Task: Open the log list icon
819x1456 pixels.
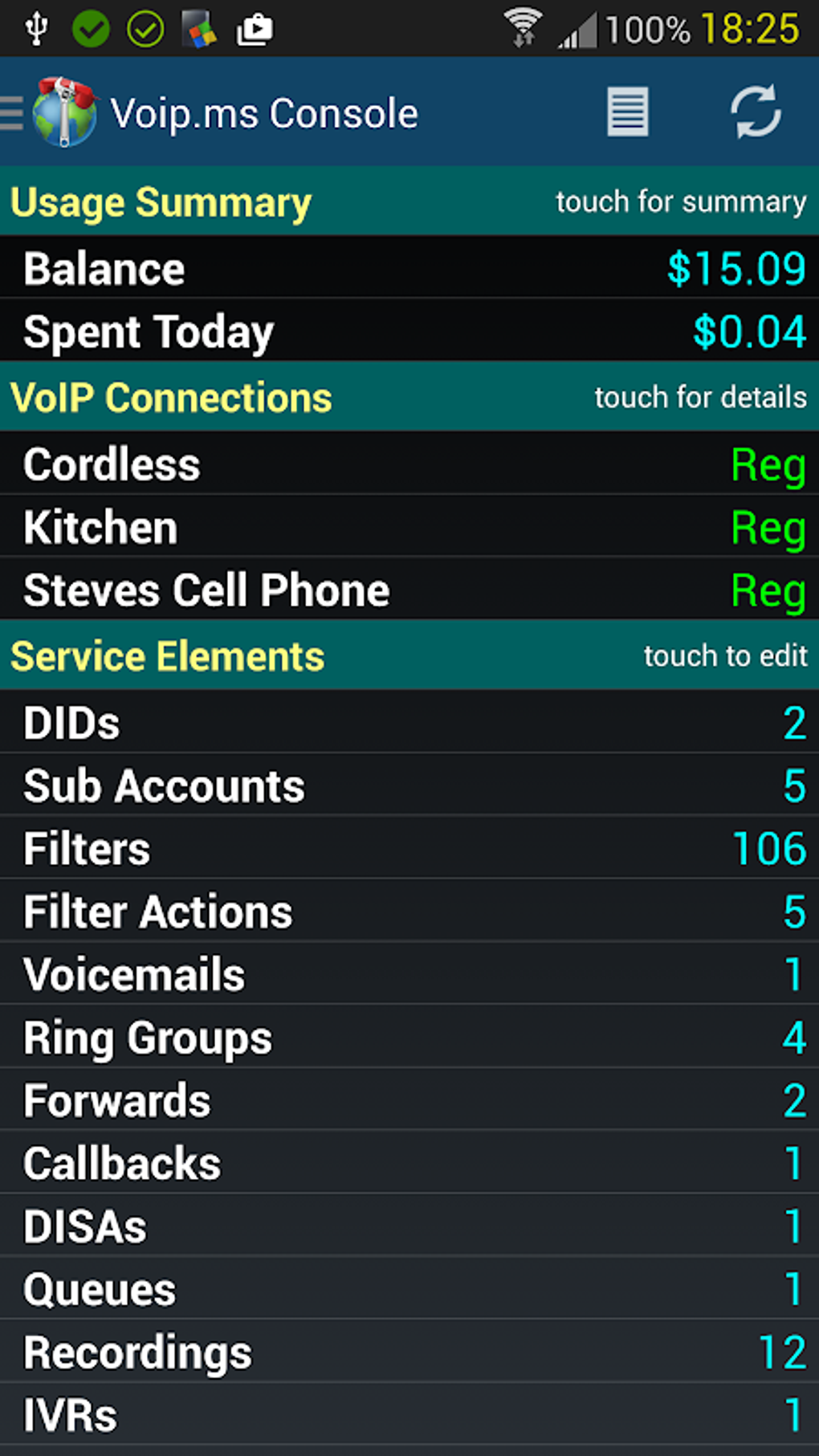Action: pyautogui.click(x=627, y=112)
